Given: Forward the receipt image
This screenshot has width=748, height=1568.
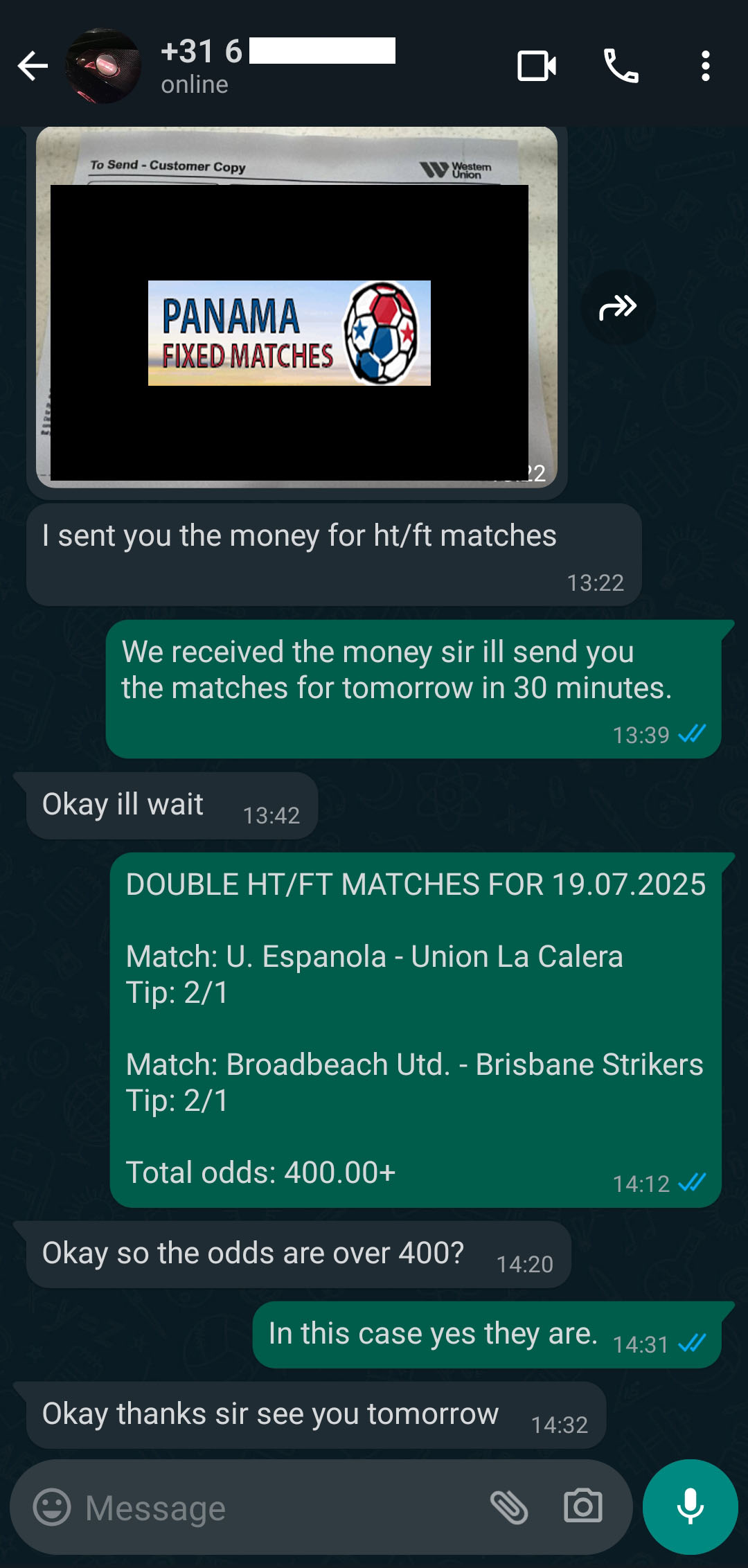Looking at the screenshot, I should coord(618,308).
